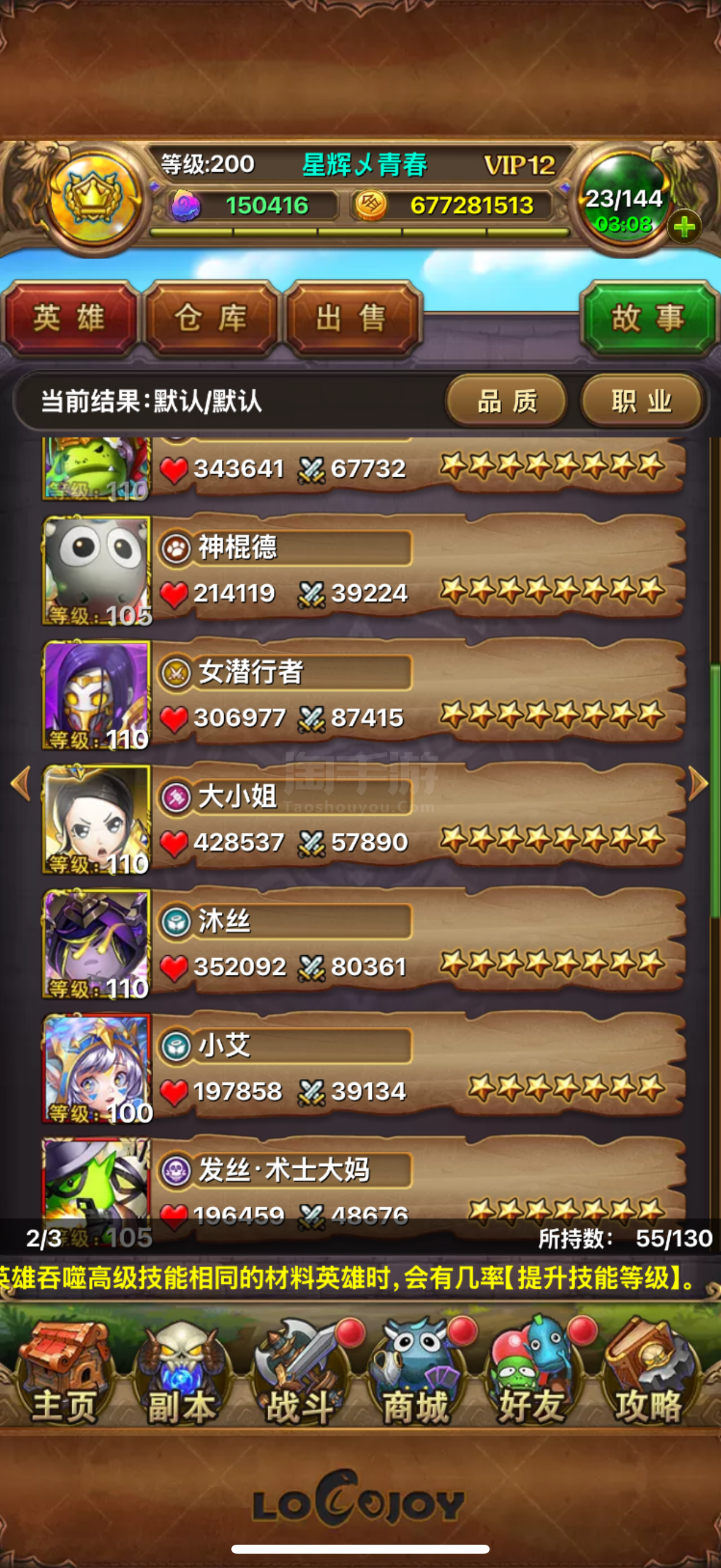The image size is (721, 1568).
Task: Filter heroes by 品质
Action: [x=507, y=401]
